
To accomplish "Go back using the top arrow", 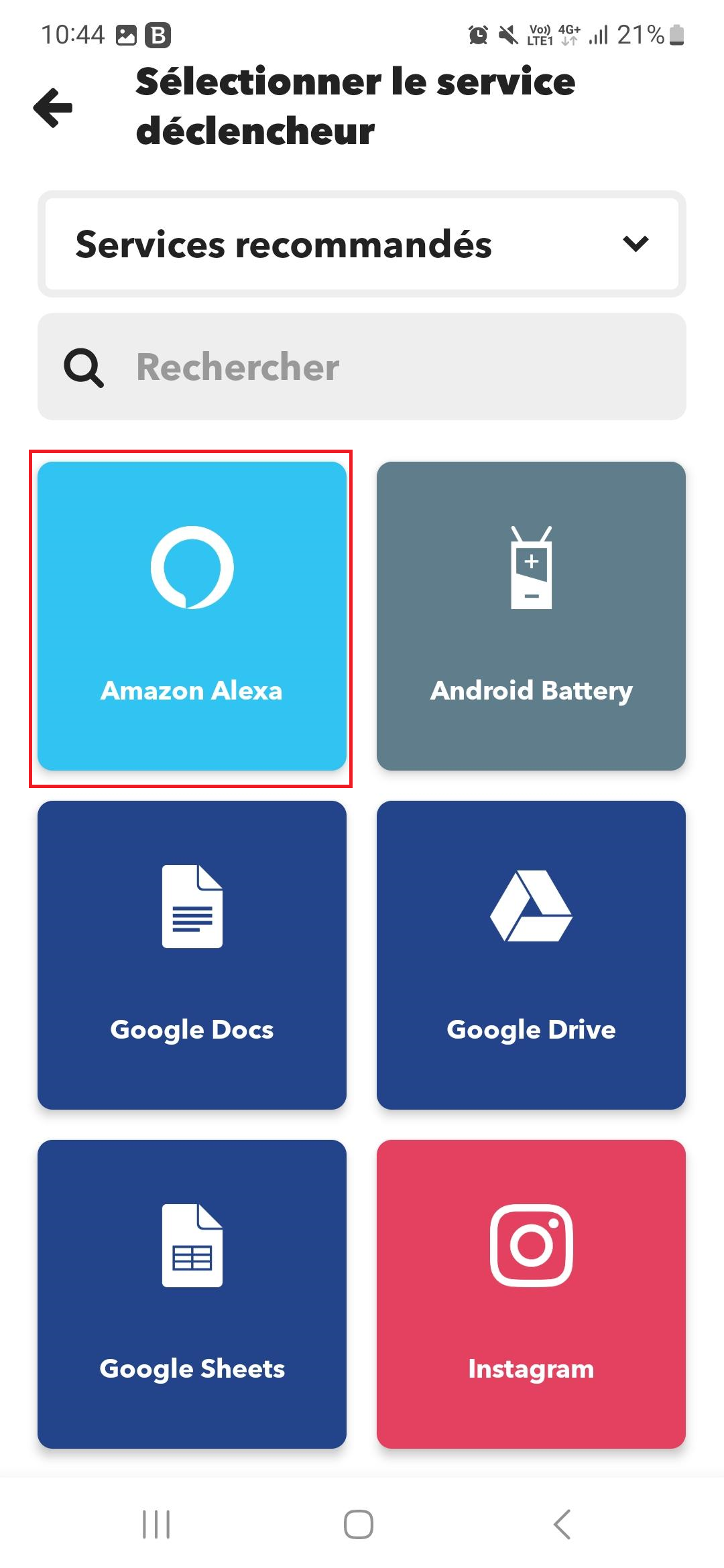I will coord(53,107).
